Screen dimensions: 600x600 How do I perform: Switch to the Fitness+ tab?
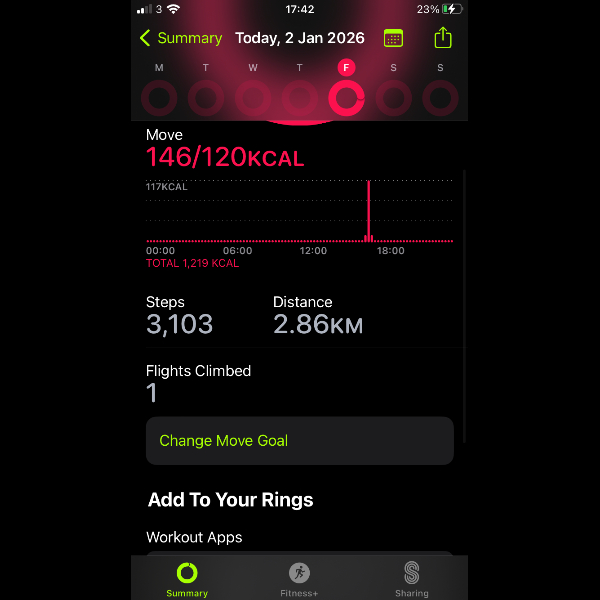coord(299,578)
